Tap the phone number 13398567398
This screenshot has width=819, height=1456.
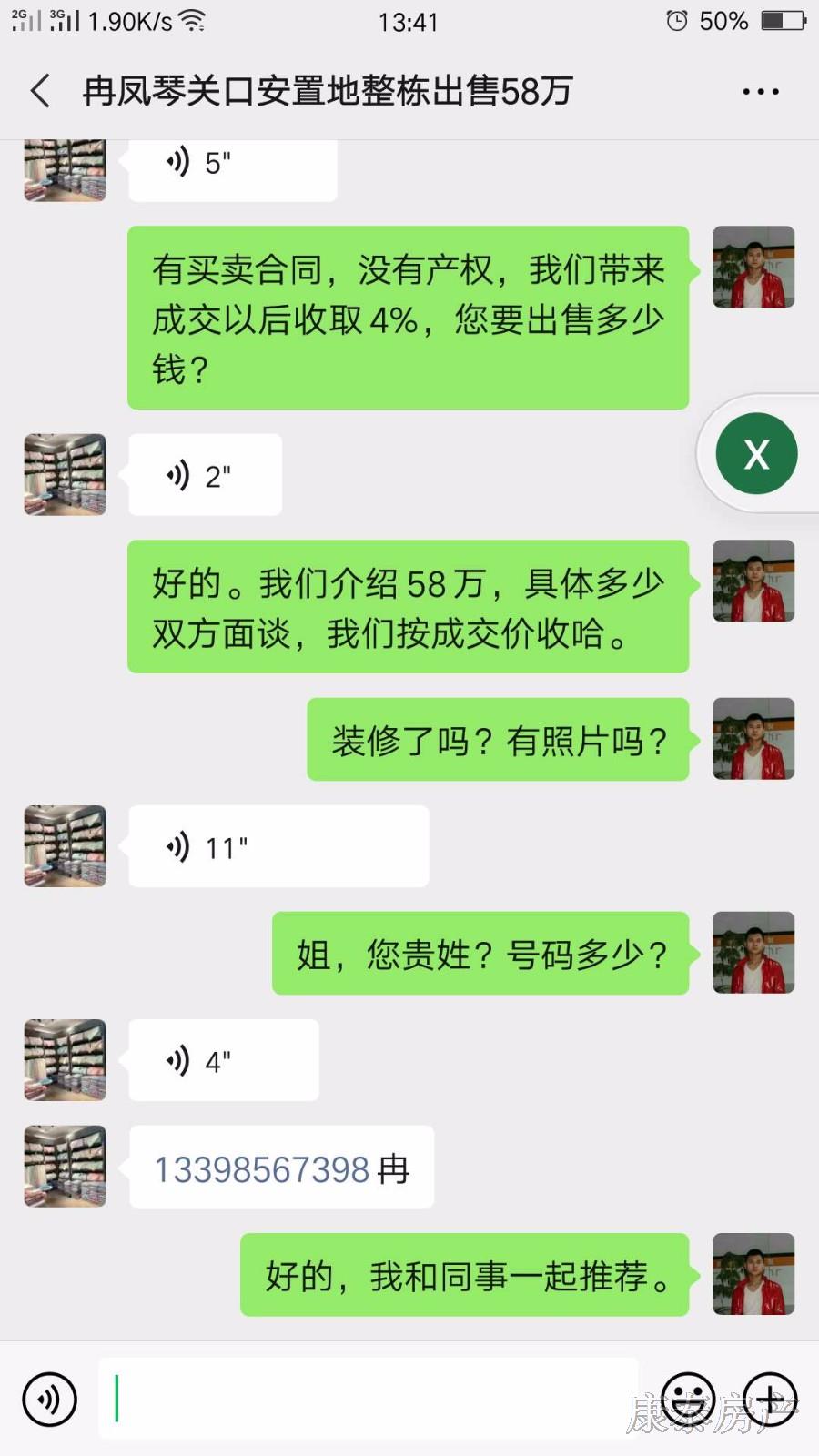[x=261, y=1169]
